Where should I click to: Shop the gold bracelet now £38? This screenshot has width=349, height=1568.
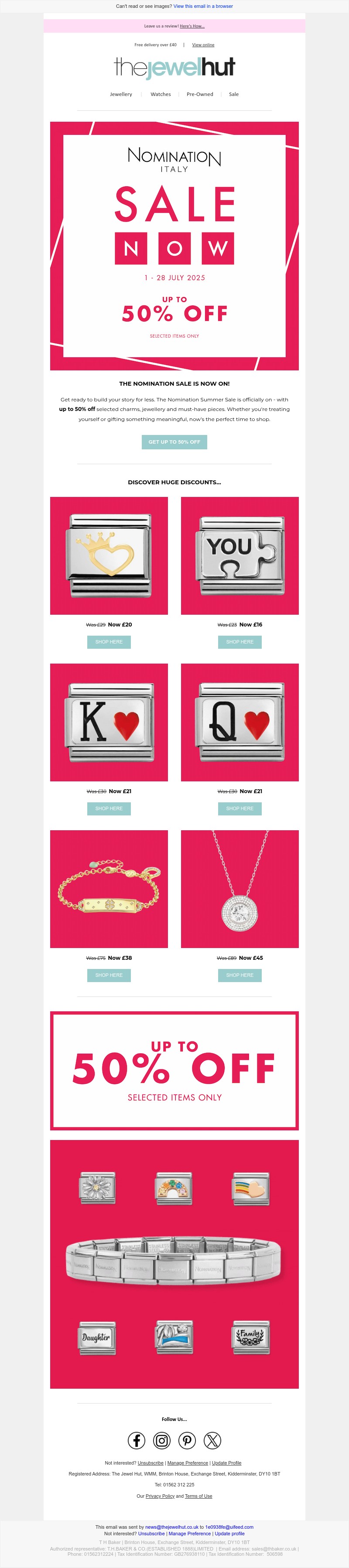pyautogui.click(x=109, y=975)
